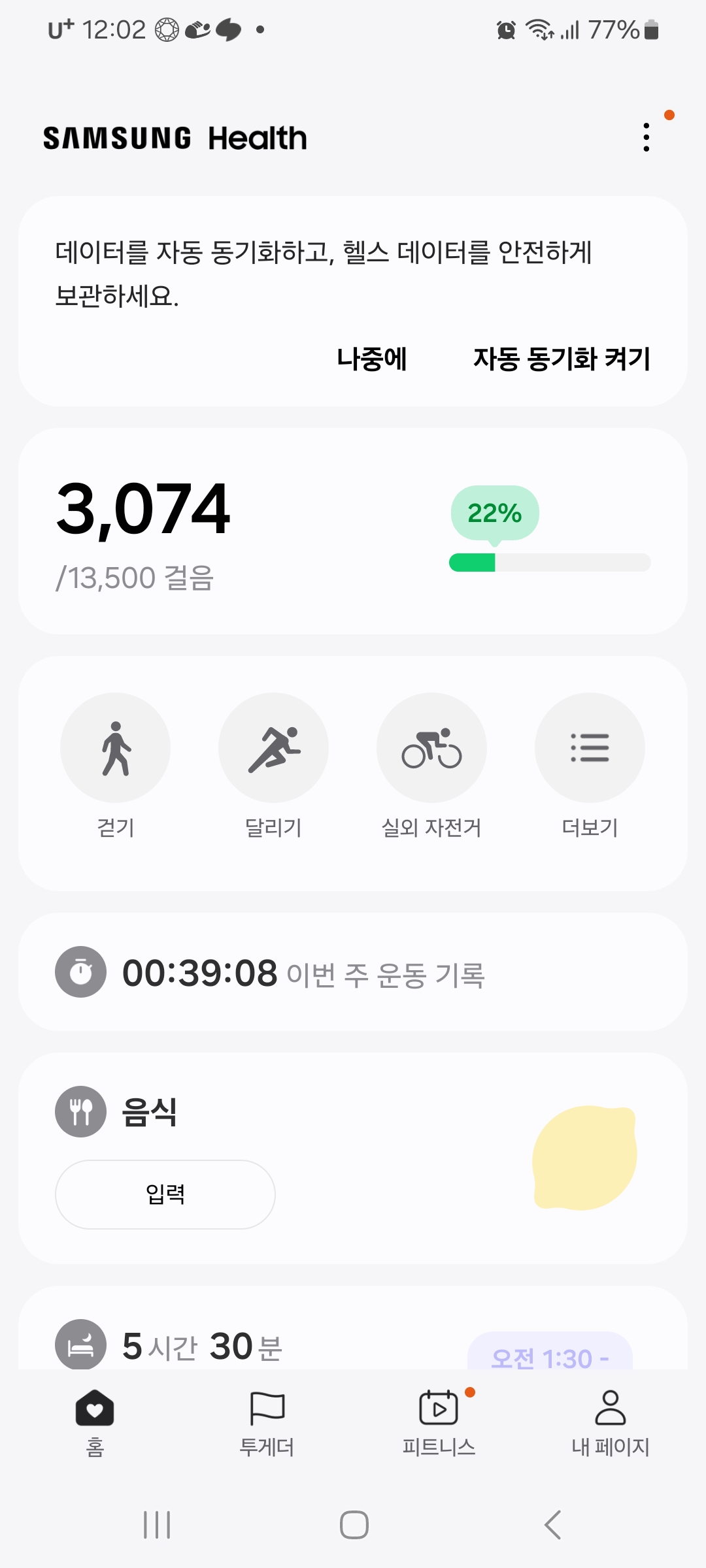Open 더보기 for more exercises

(x=590, y=748)
